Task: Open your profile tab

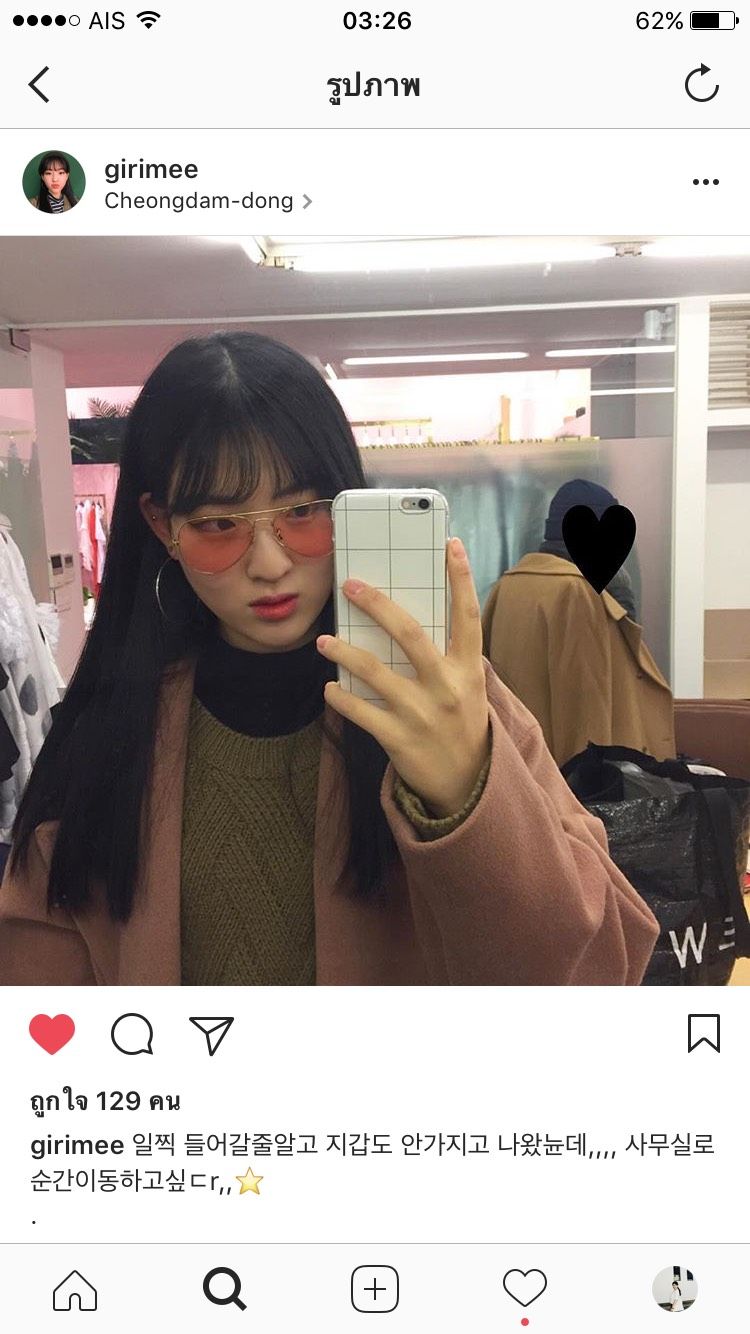Action: click(x=675, y=1289)
